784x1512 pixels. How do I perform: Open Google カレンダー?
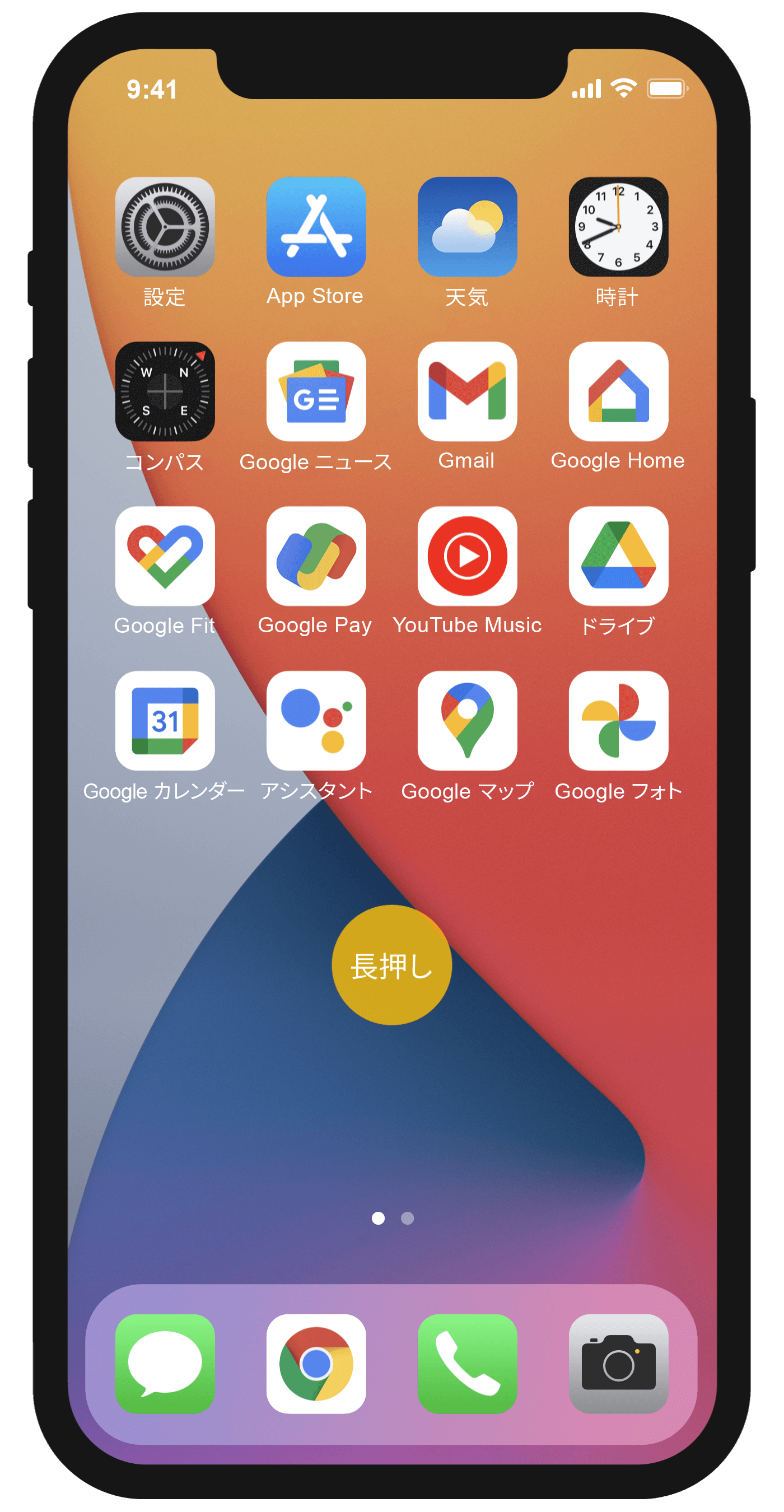tap(165, 721)
